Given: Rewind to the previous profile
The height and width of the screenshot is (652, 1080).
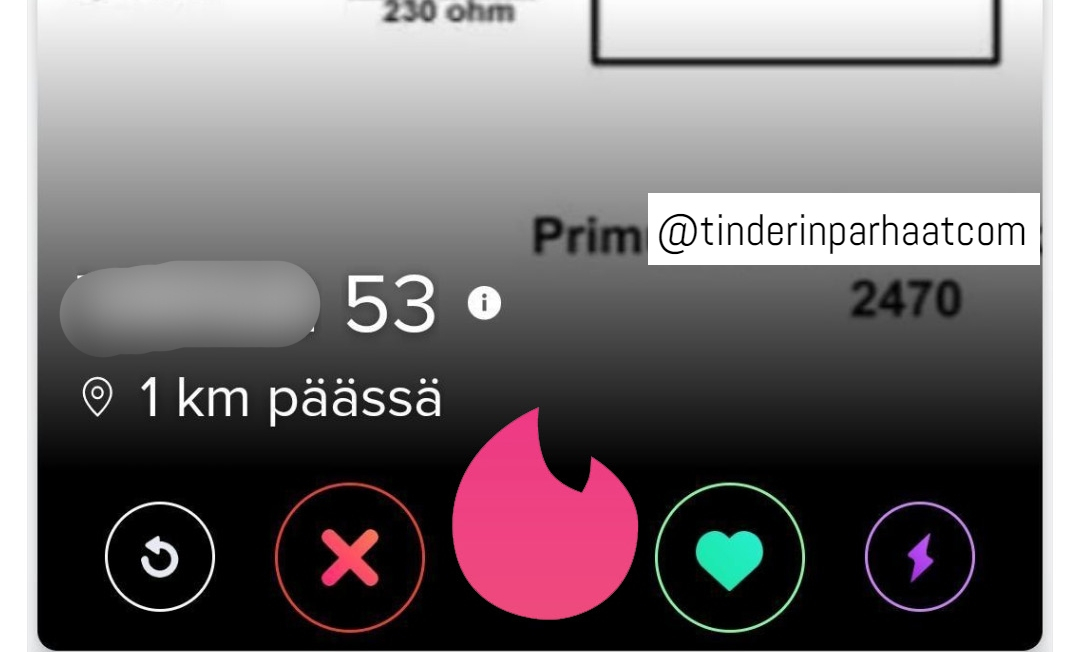Looking at the screenshot, I should (x=160, y=558).
